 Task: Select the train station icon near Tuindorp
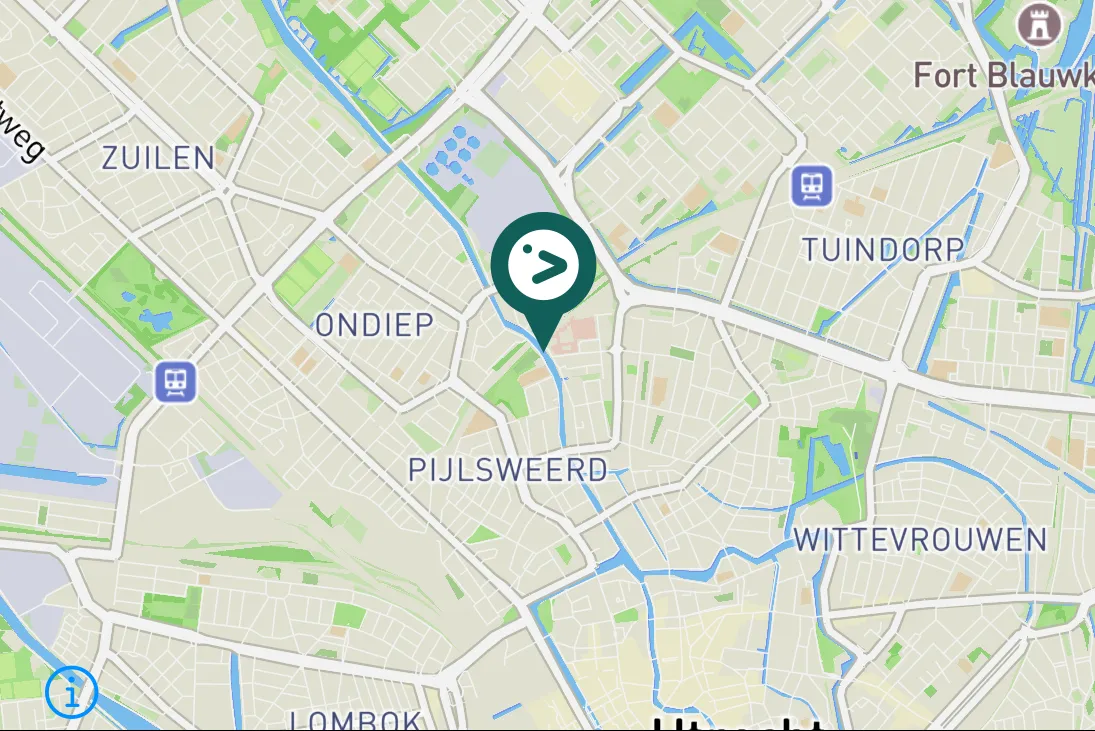coord(811,186)
